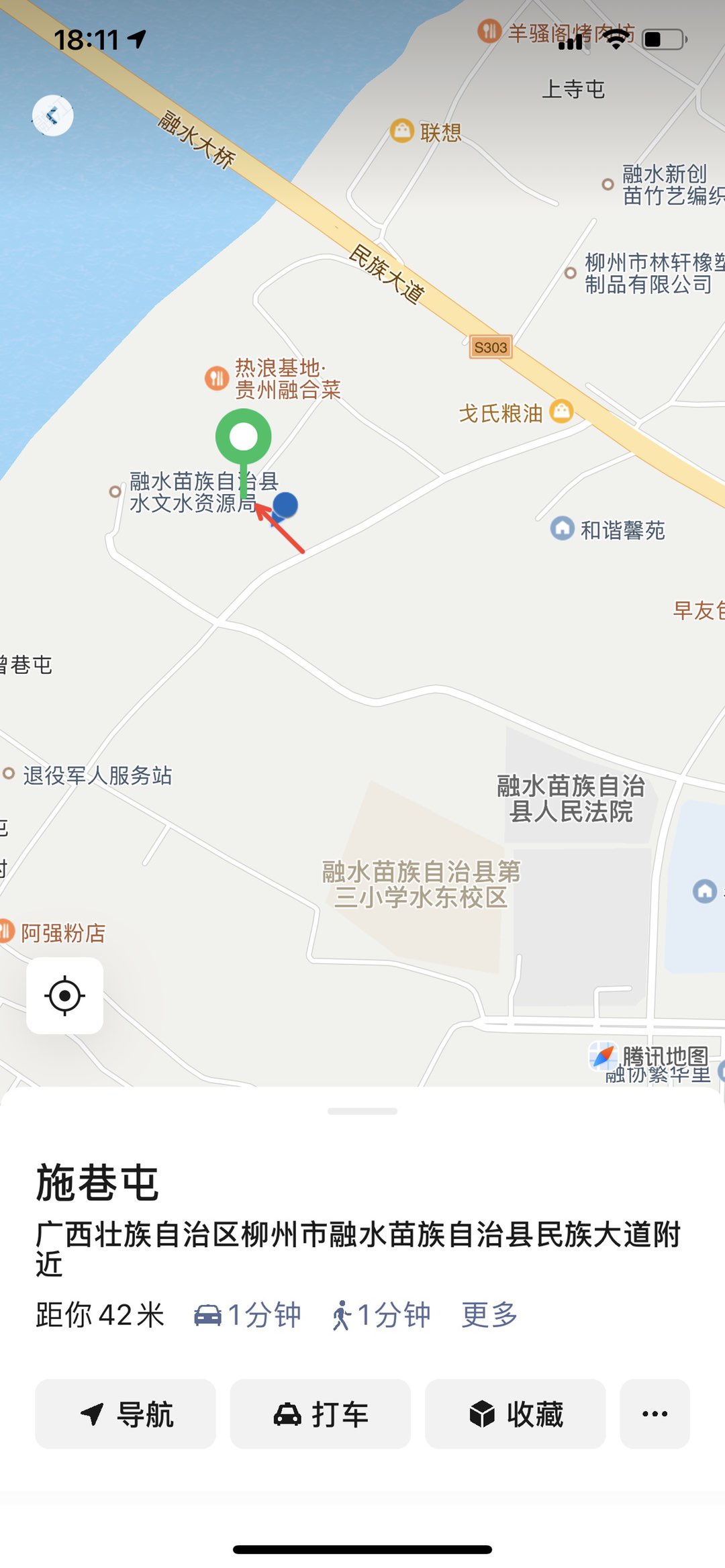Go back using the top-left arrow
Screen dimensions: 725x1568
(52, 115)
